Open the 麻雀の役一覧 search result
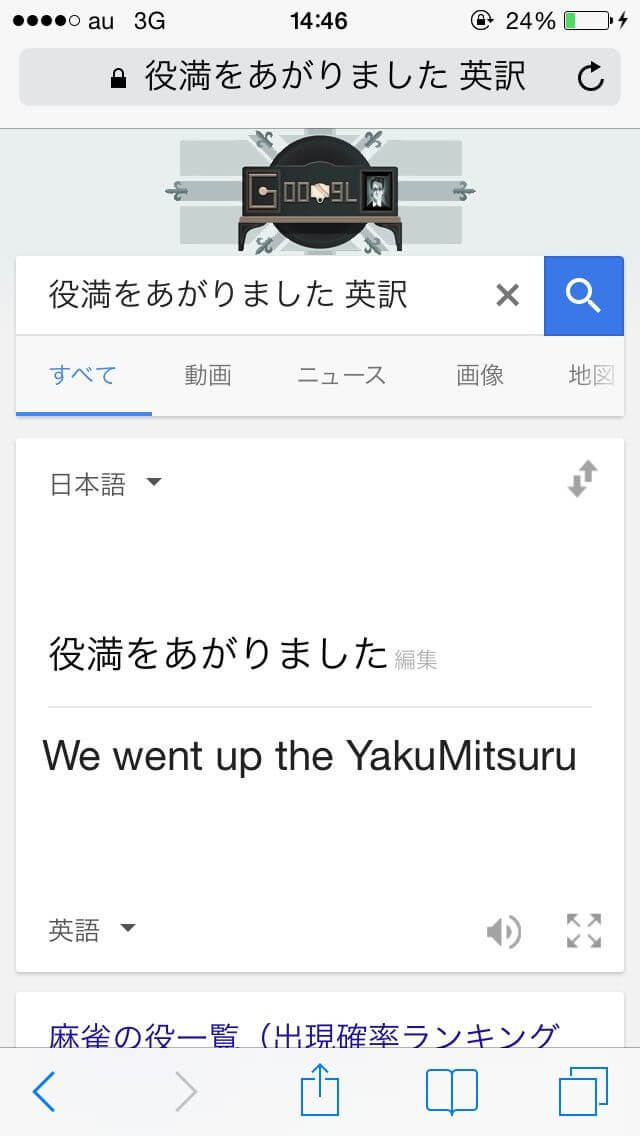640x1136 pixels. tap(304, 1035)
